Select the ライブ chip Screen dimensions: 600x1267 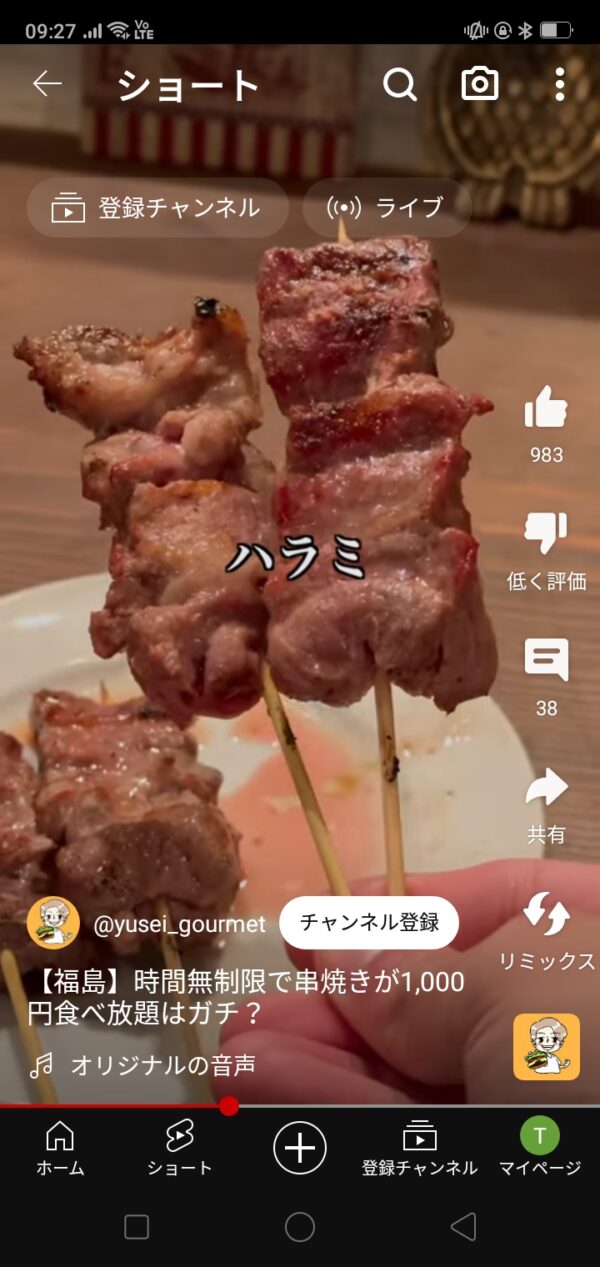click(x=386, y=208)
